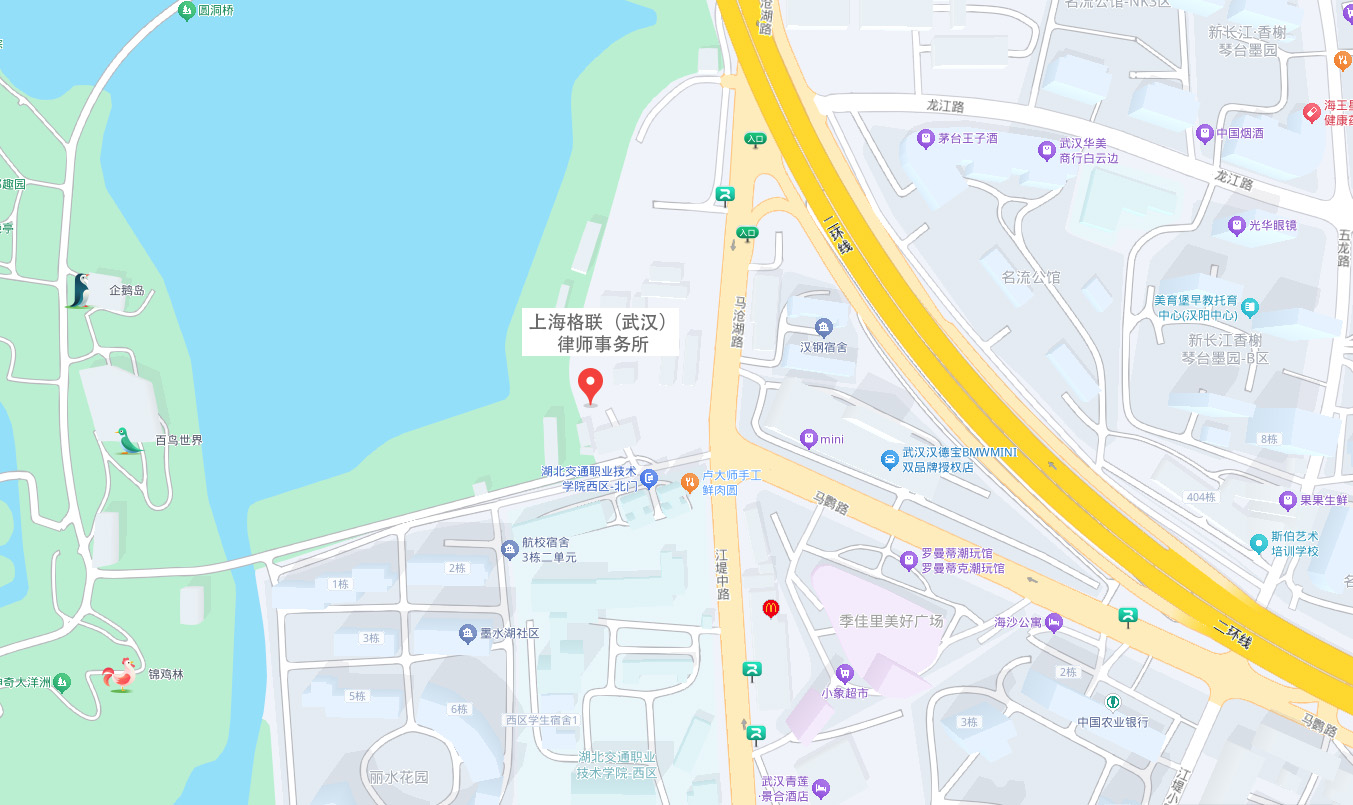The width and height of the screenshot is (1353, 805).
Task: Select the 武汉汉德宝BMWMINI car dealer marker
Action: 889,460
